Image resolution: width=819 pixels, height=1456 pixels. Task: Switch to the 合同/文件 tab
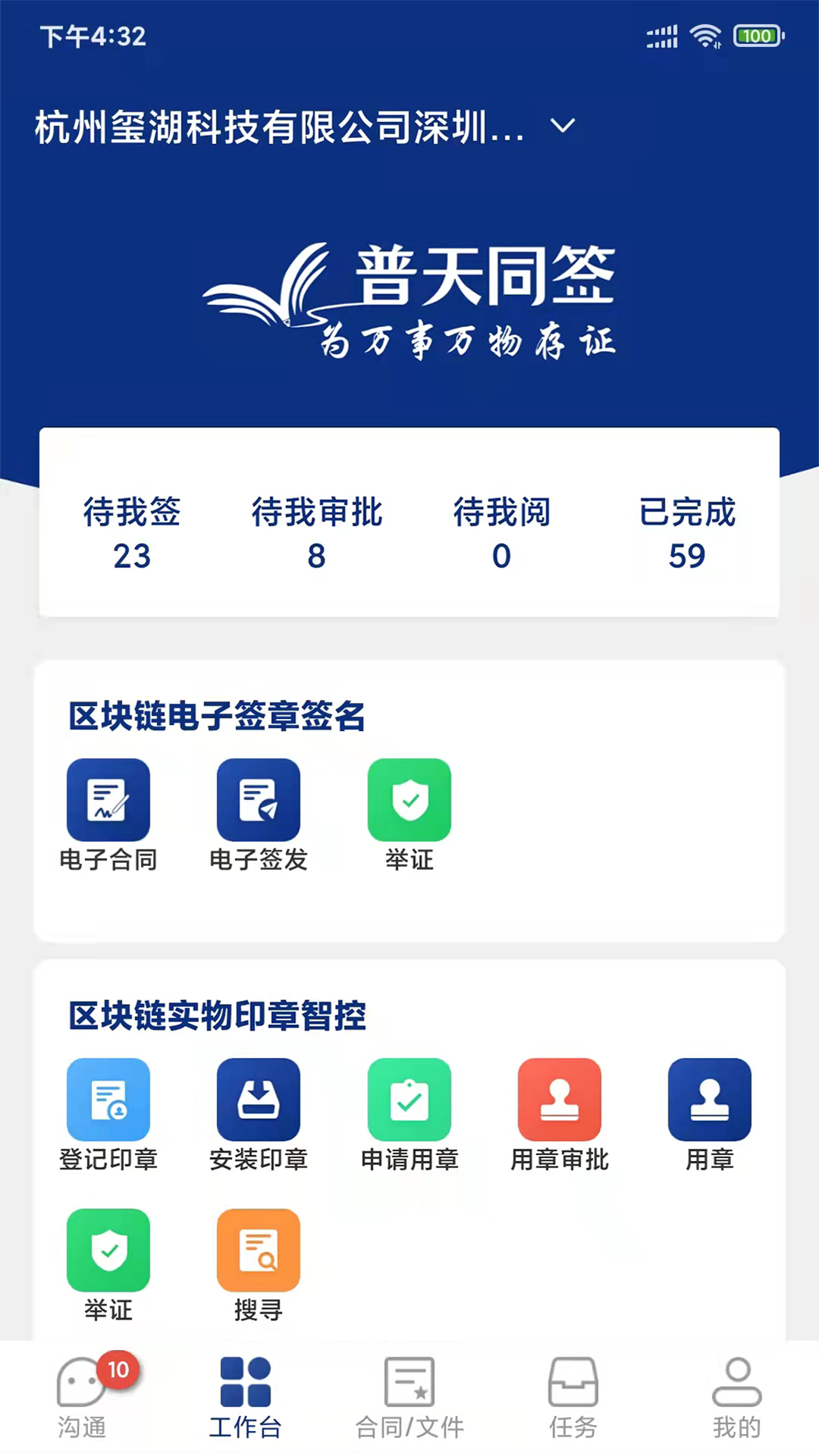[409, 1399]
